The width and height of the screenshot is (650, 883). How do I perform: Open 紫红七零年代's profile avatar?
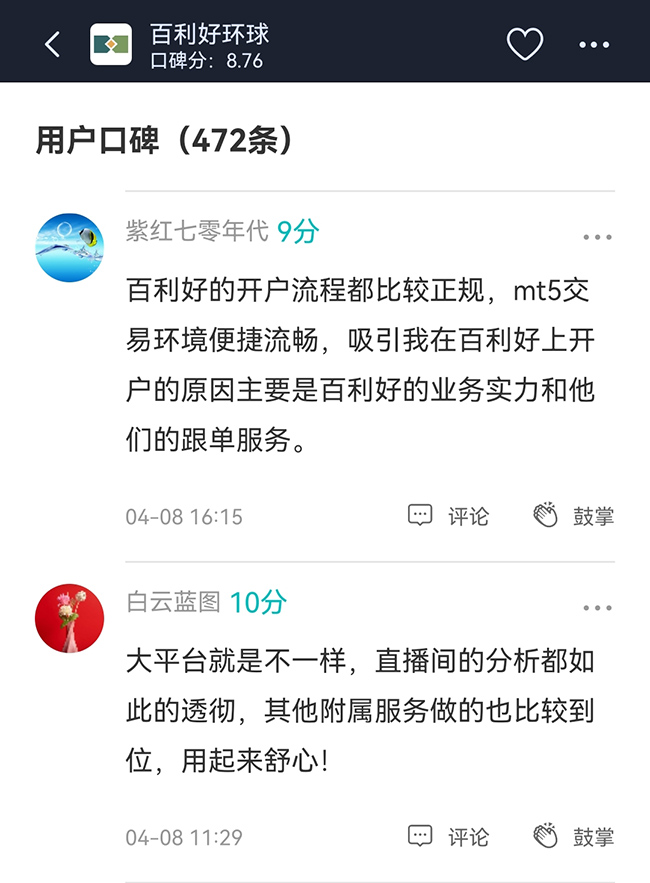point(70,248)
